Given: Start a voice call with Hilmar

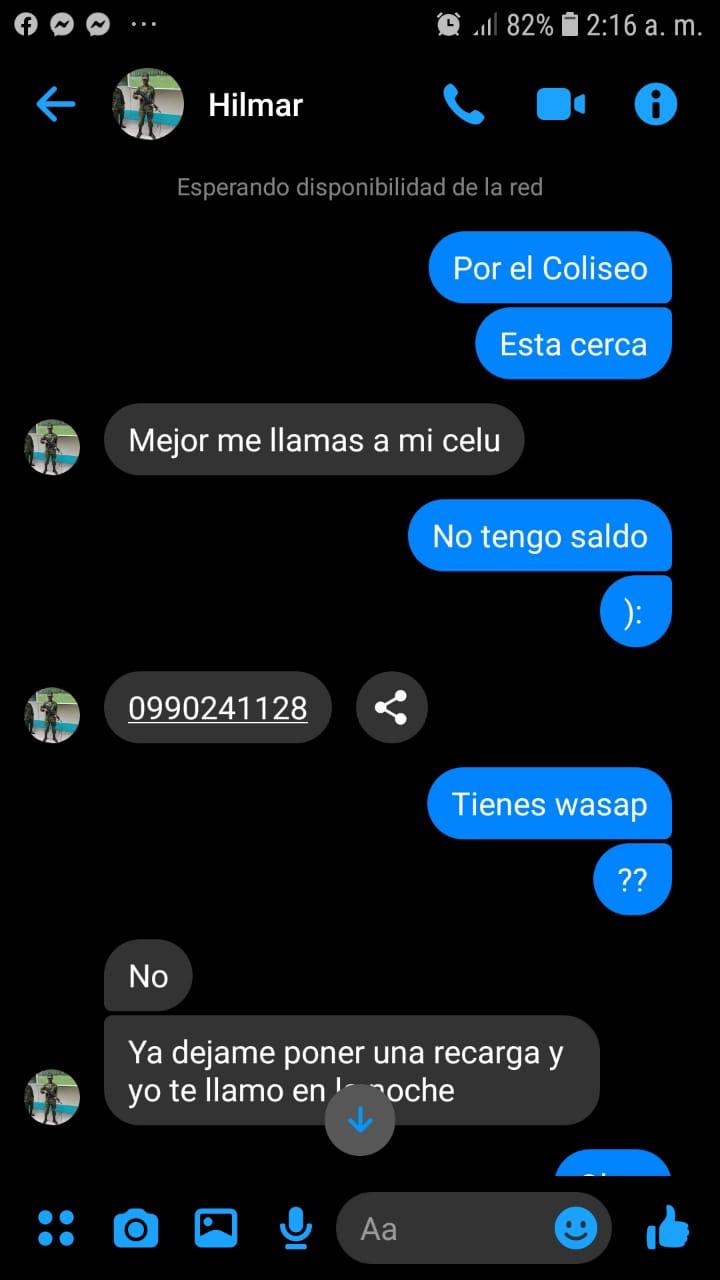Looking at the screenshot, I should click(464, 104).
